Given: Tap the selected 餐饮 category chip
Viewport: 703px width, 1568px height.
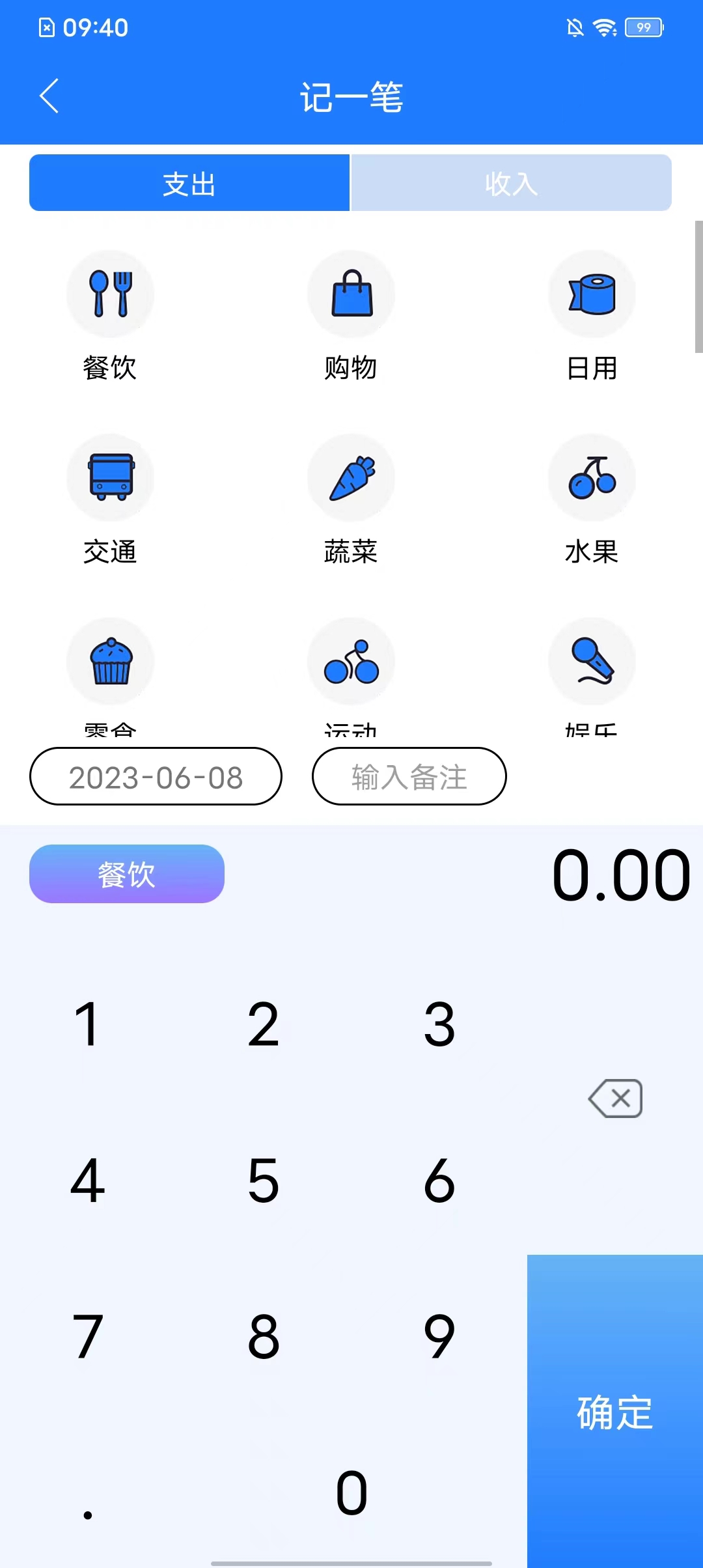Looking at the screenshot, I should coord(126,874).
